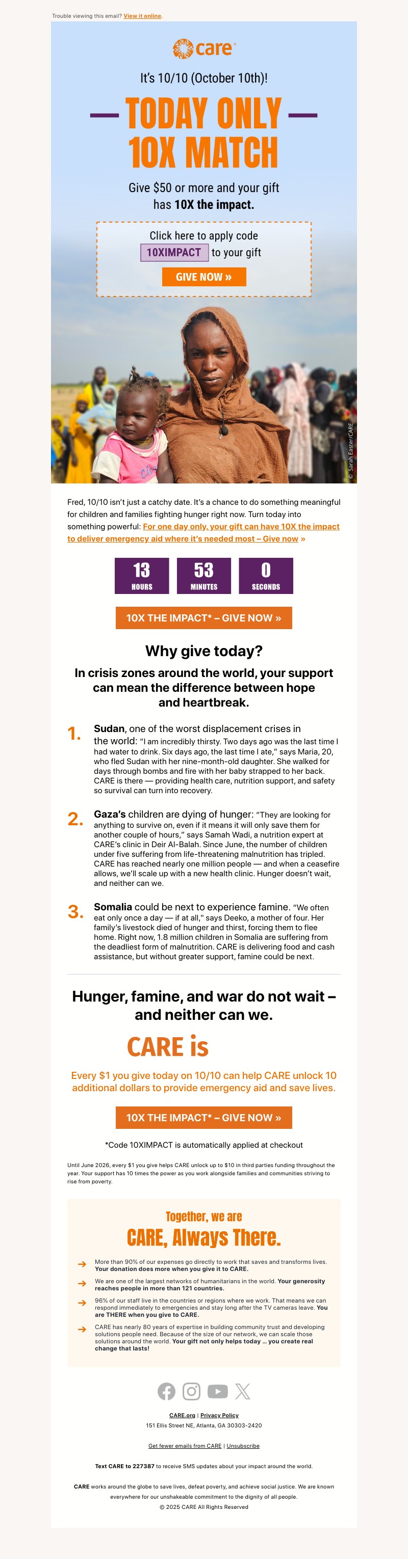Apply the 10XIMPACT code box
The height and width of the screenshot is (1568, 408).
pos(174,253)
